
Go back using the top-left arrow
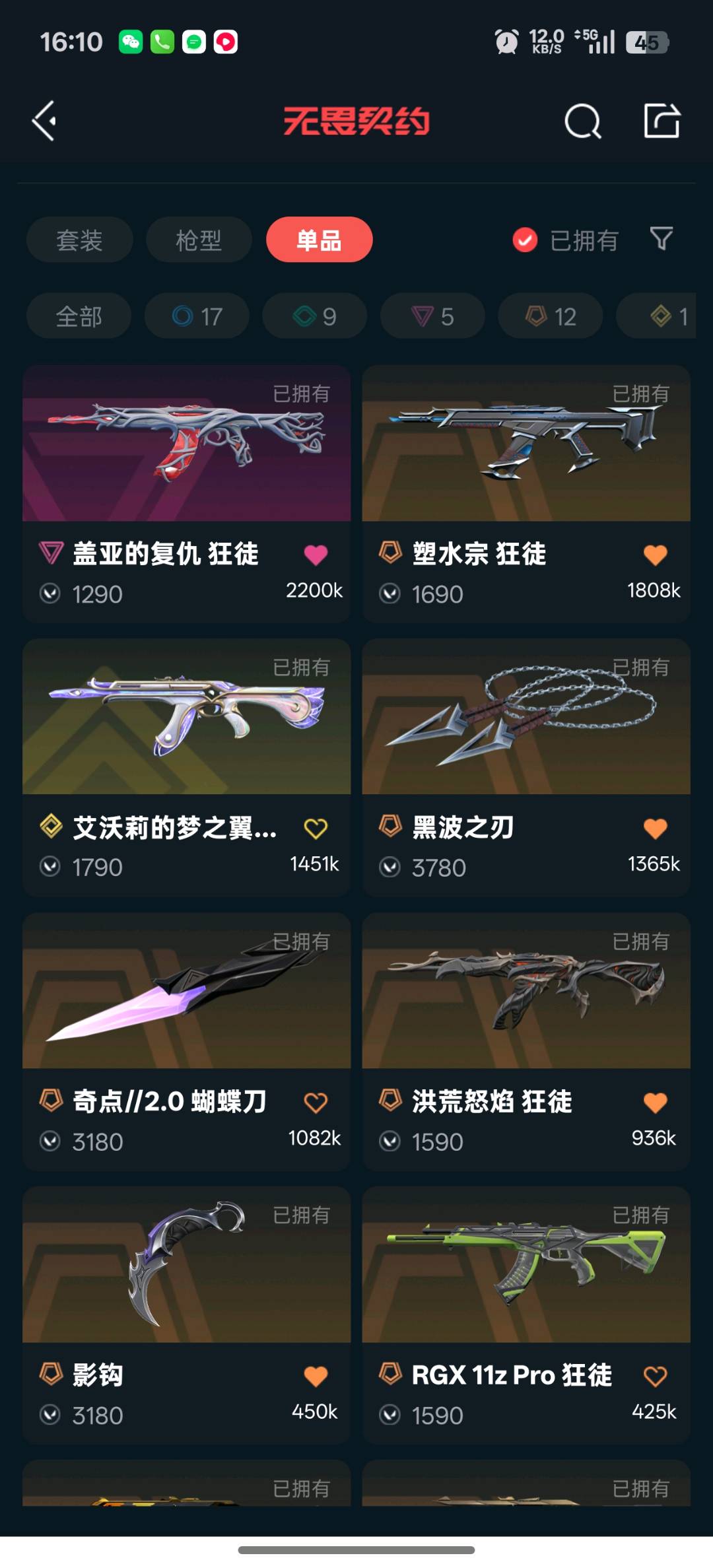[44, 121]
